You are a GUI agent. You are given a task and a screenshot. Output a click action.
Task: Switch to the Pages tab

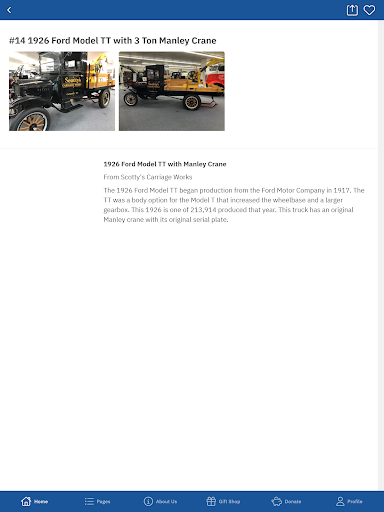pyautogui.click(x=97, y=501)
